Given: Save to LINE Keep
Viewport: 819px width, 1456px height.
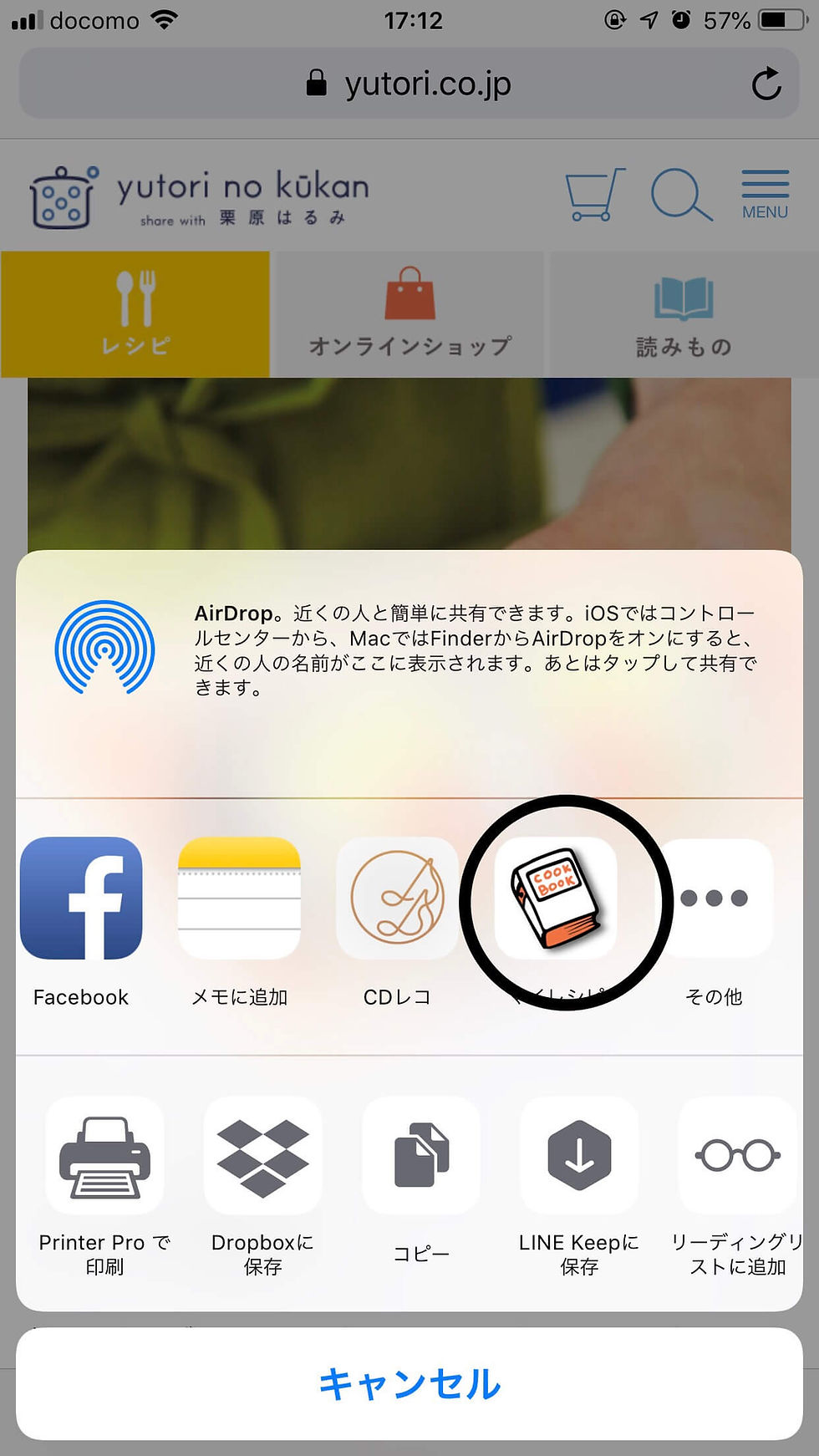Looking at the screenshot, I should pyautogui.click(x=579, y=1155).
